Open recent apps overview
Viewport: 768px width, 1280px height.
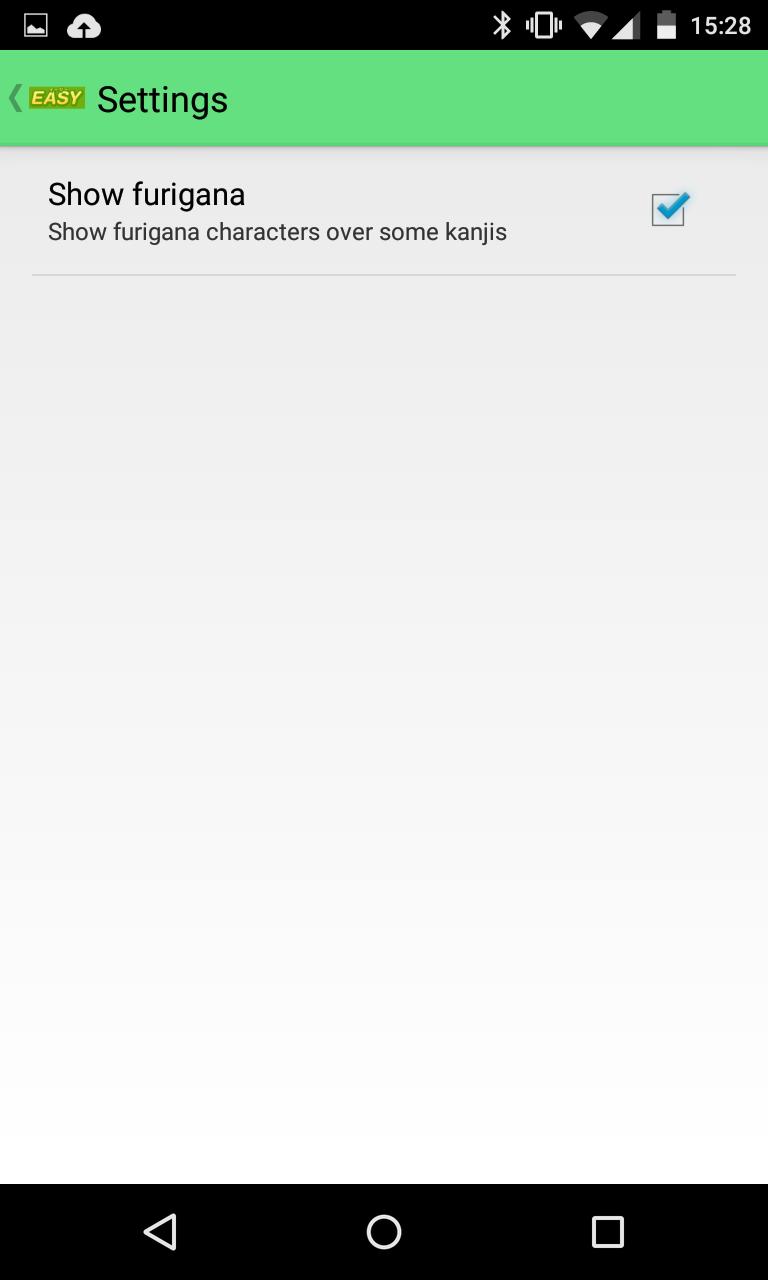[607, 1232]
